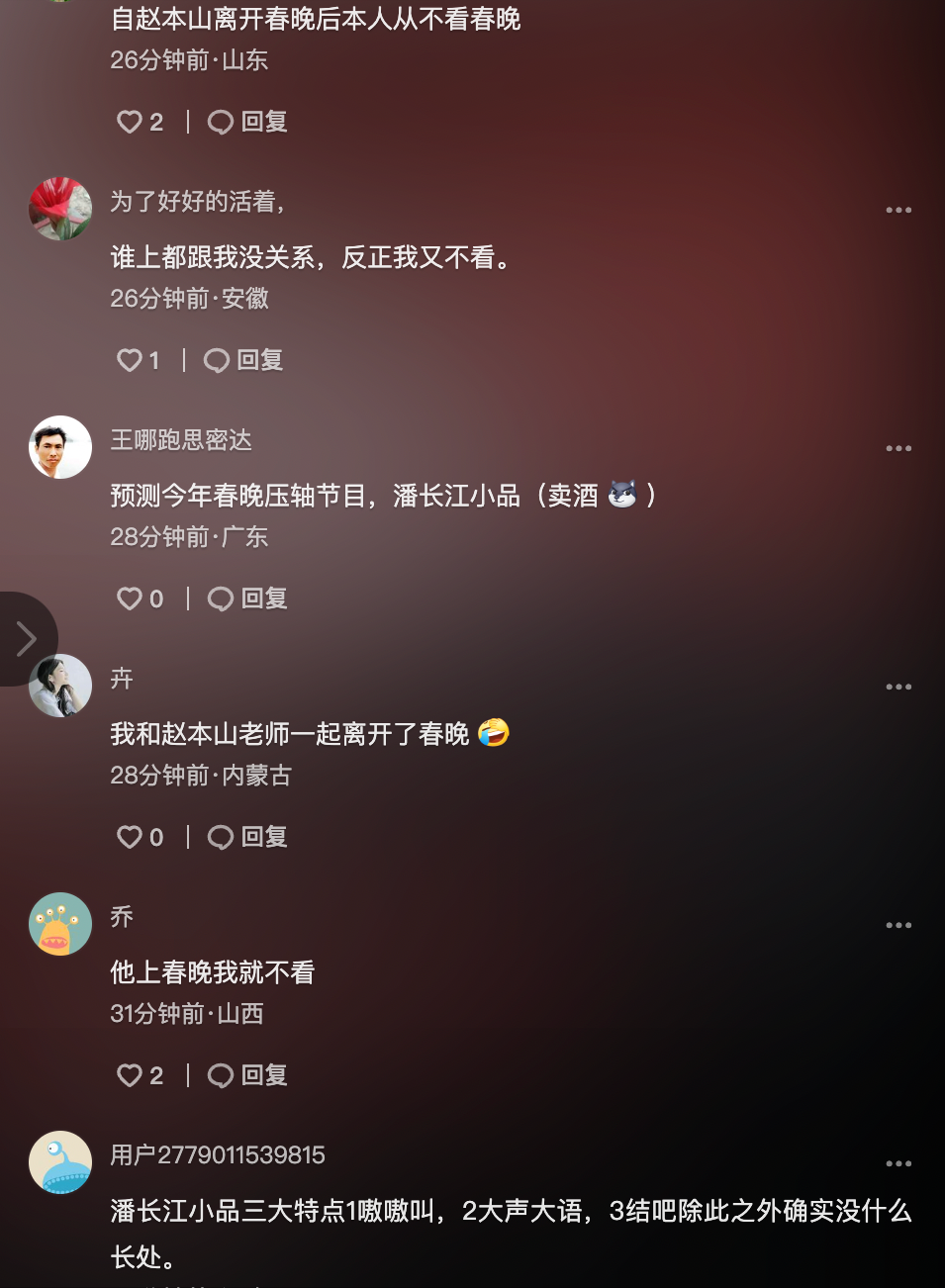Click the alien-face avatar of 乔
This screenshot has width=945, height=1288.
coord(59,923)
